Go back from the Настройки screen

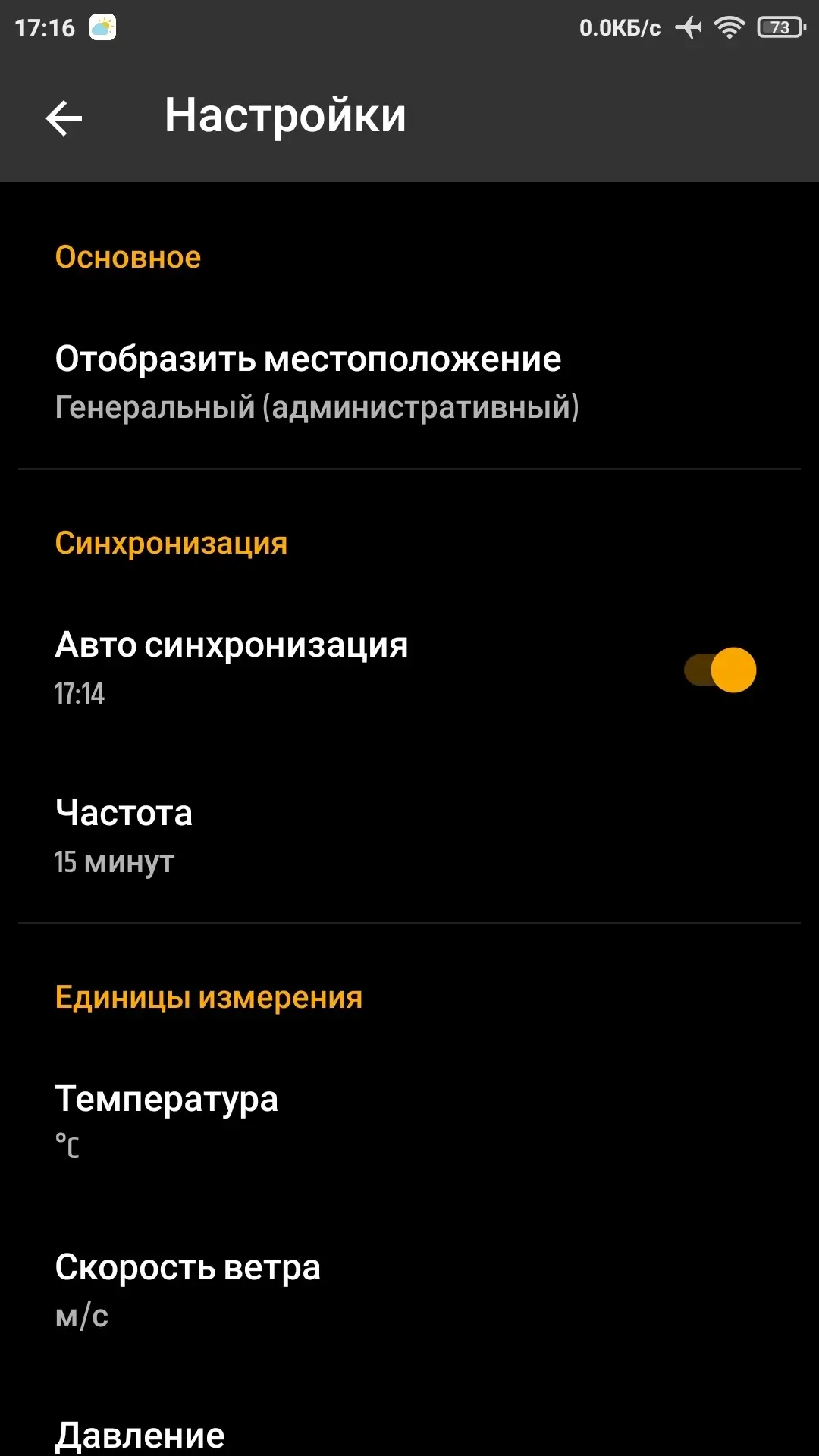pos(64,118)
